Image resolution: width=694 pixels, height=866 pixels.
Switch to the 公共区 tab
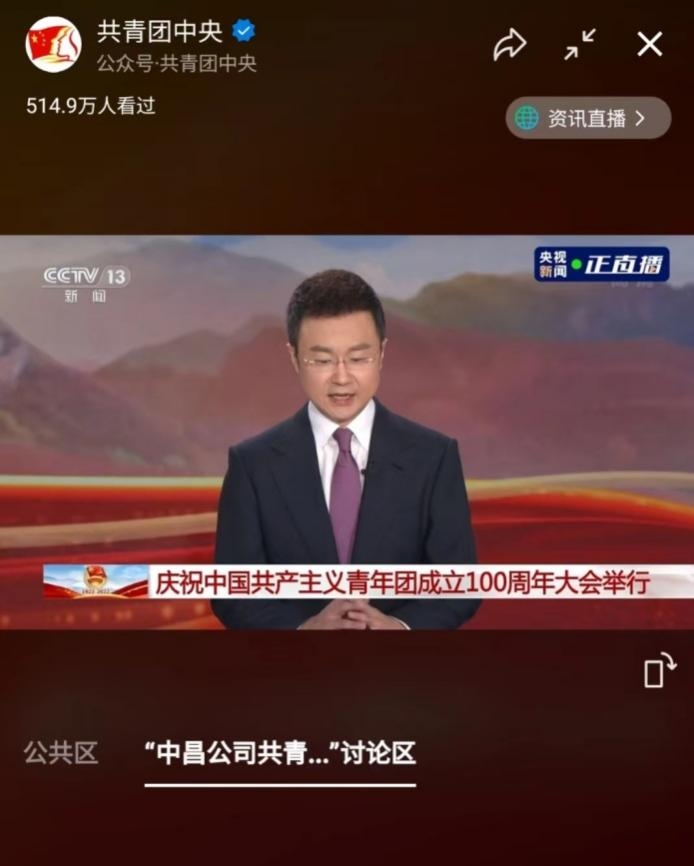coord(61,753)
